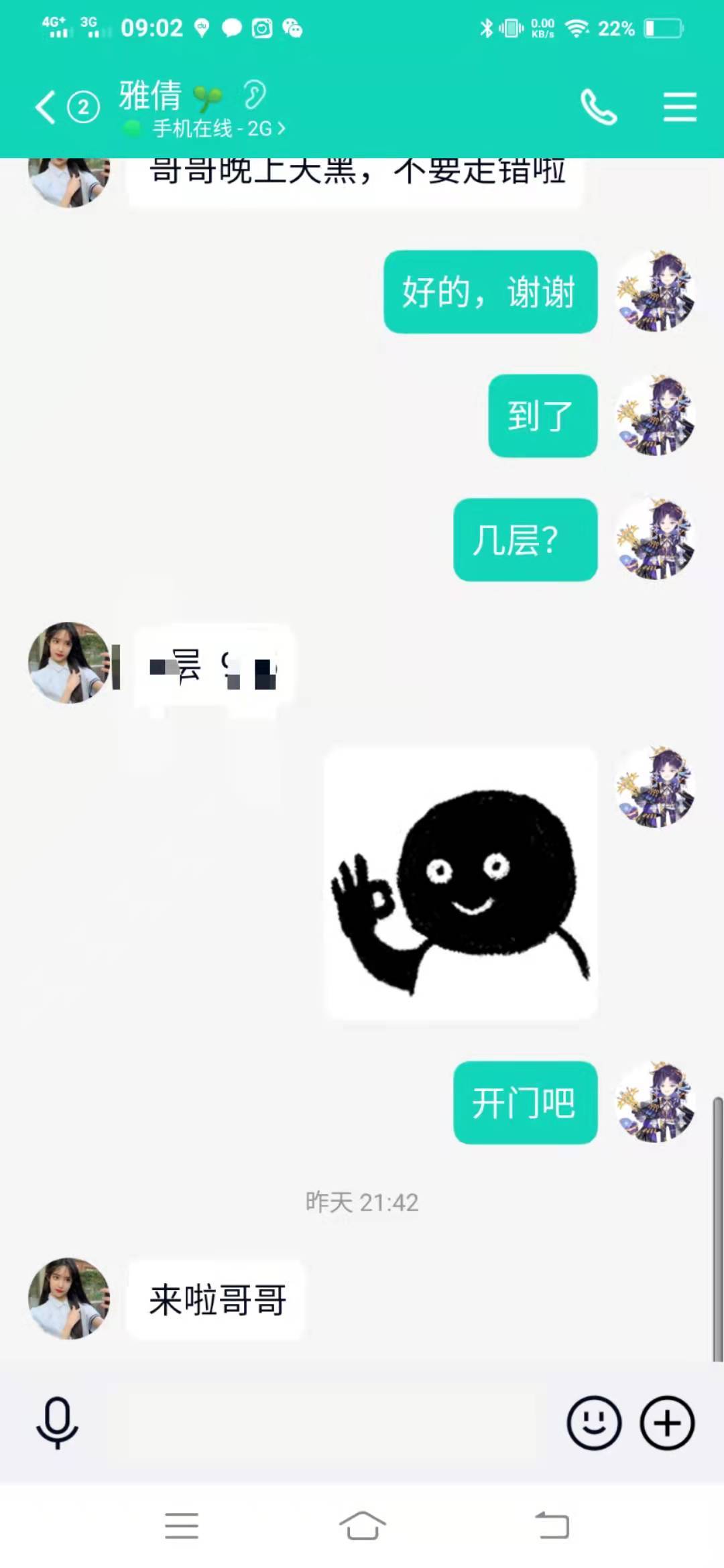Switch to voice input microphone

(x=57, y=1422)
